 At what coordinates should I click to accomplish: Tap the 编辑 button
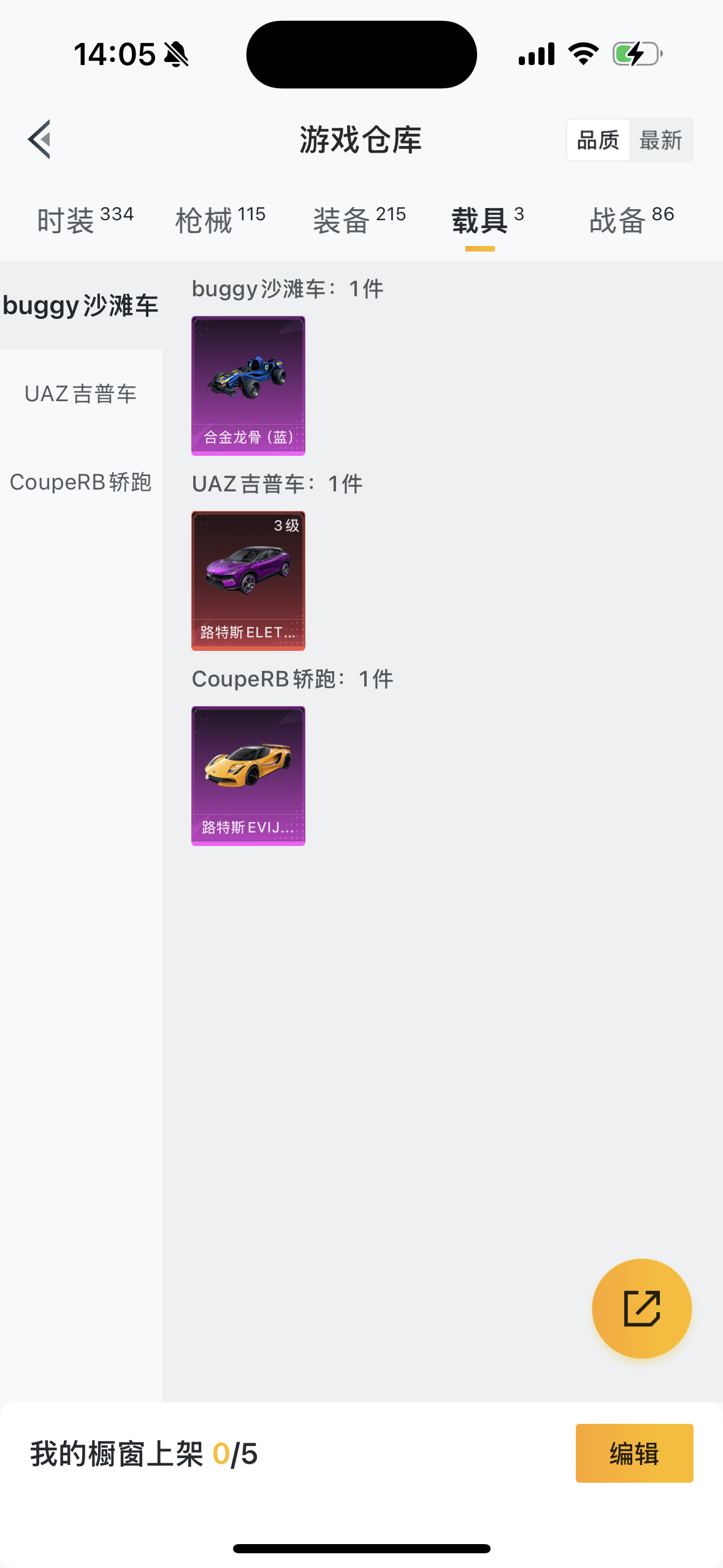coord(634,1453)
